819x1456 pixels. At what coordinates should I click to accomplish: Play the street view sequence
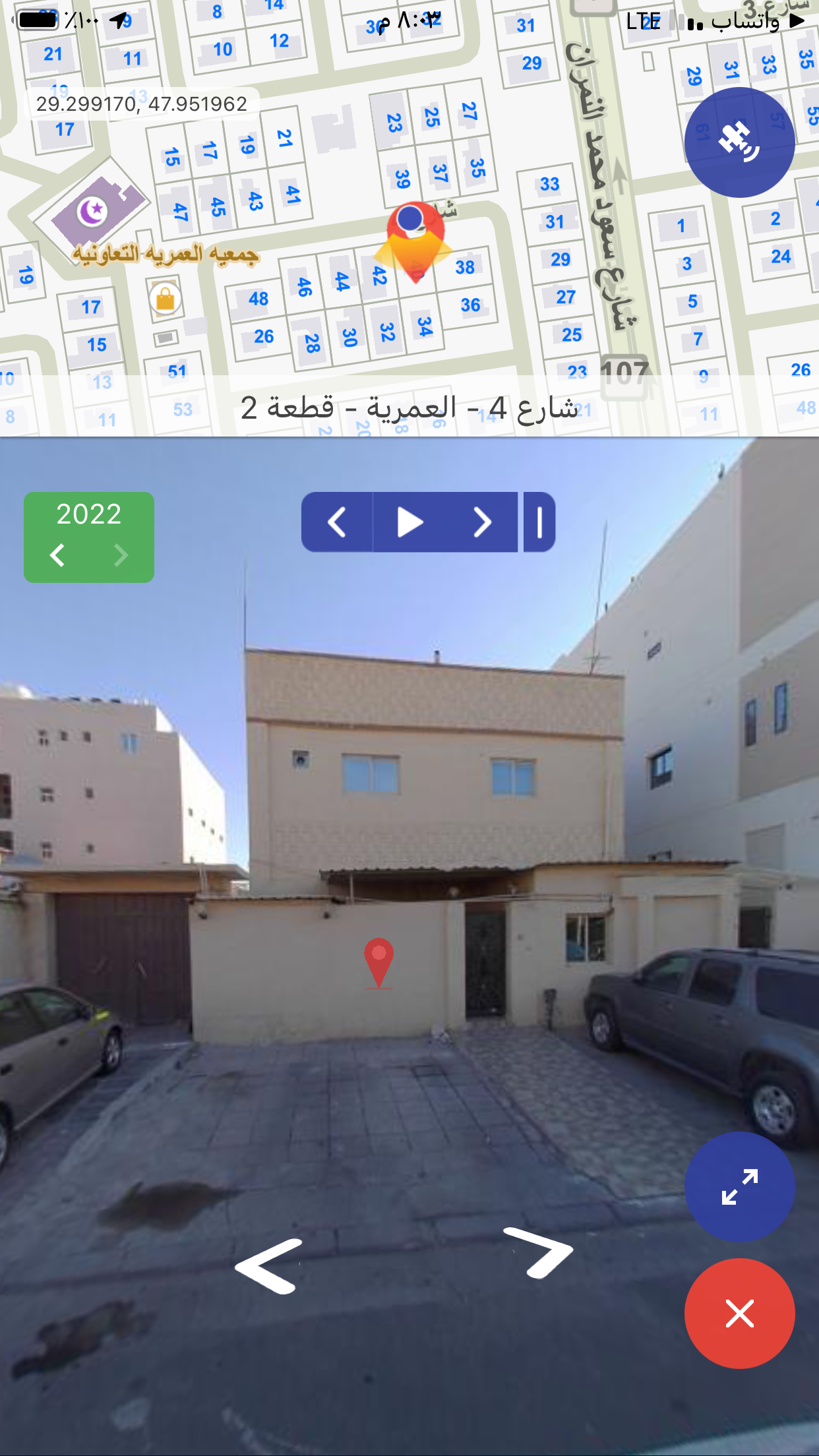point(409,522)
